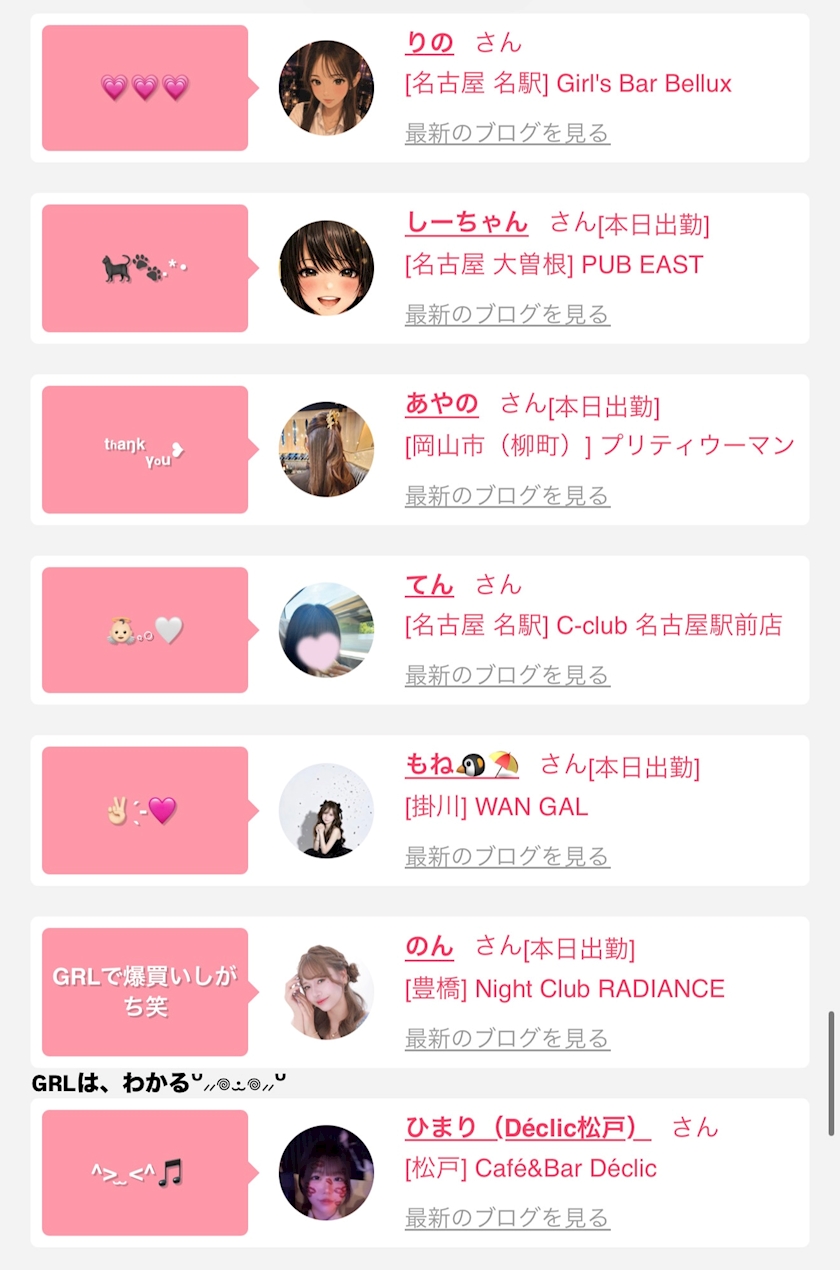
Task: Tap あやの's round profile photo
Action: pyautogui.click(x=326, y=449)
